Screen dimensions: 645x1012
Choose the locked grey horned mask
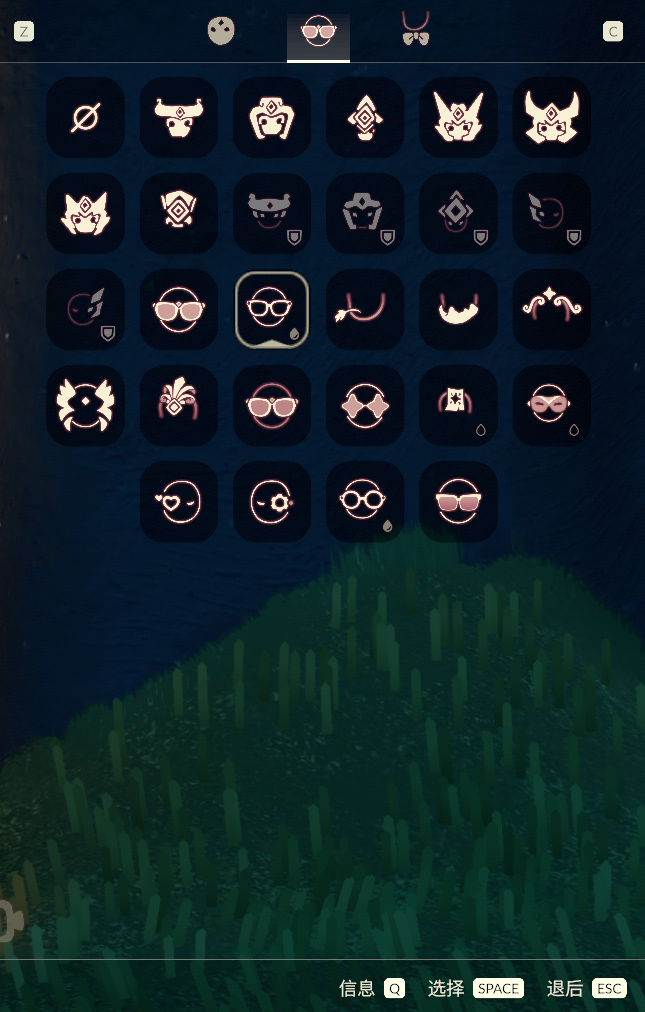click(x=272, y=214)
